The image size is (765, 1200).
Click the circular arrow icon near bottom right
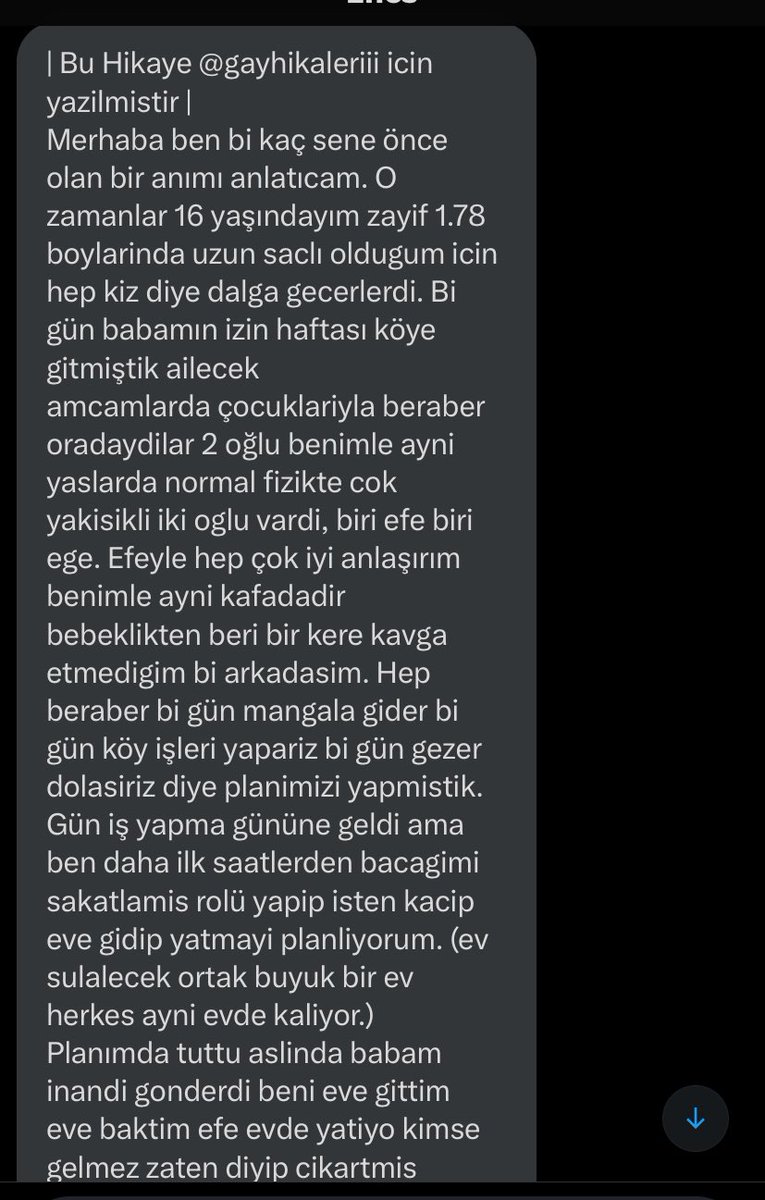click(x=695, y=1118)
